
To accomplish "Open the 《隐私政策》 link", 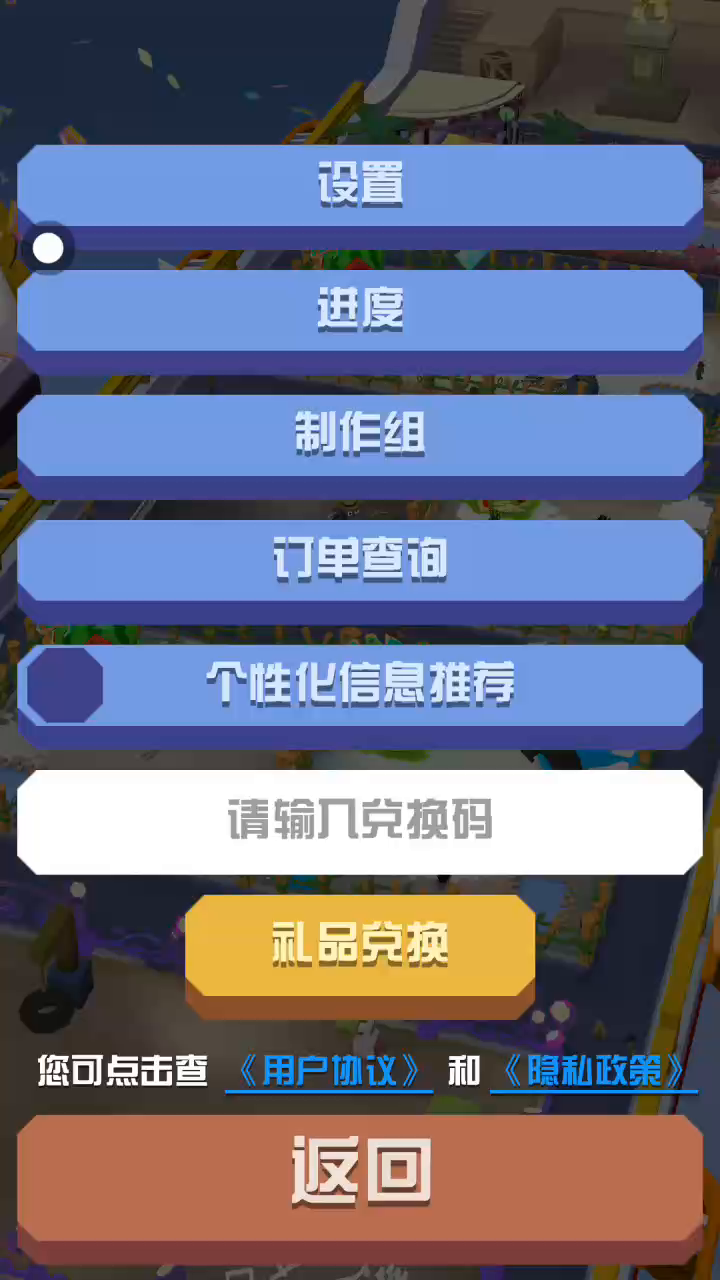I will (x=593, y=1071).
